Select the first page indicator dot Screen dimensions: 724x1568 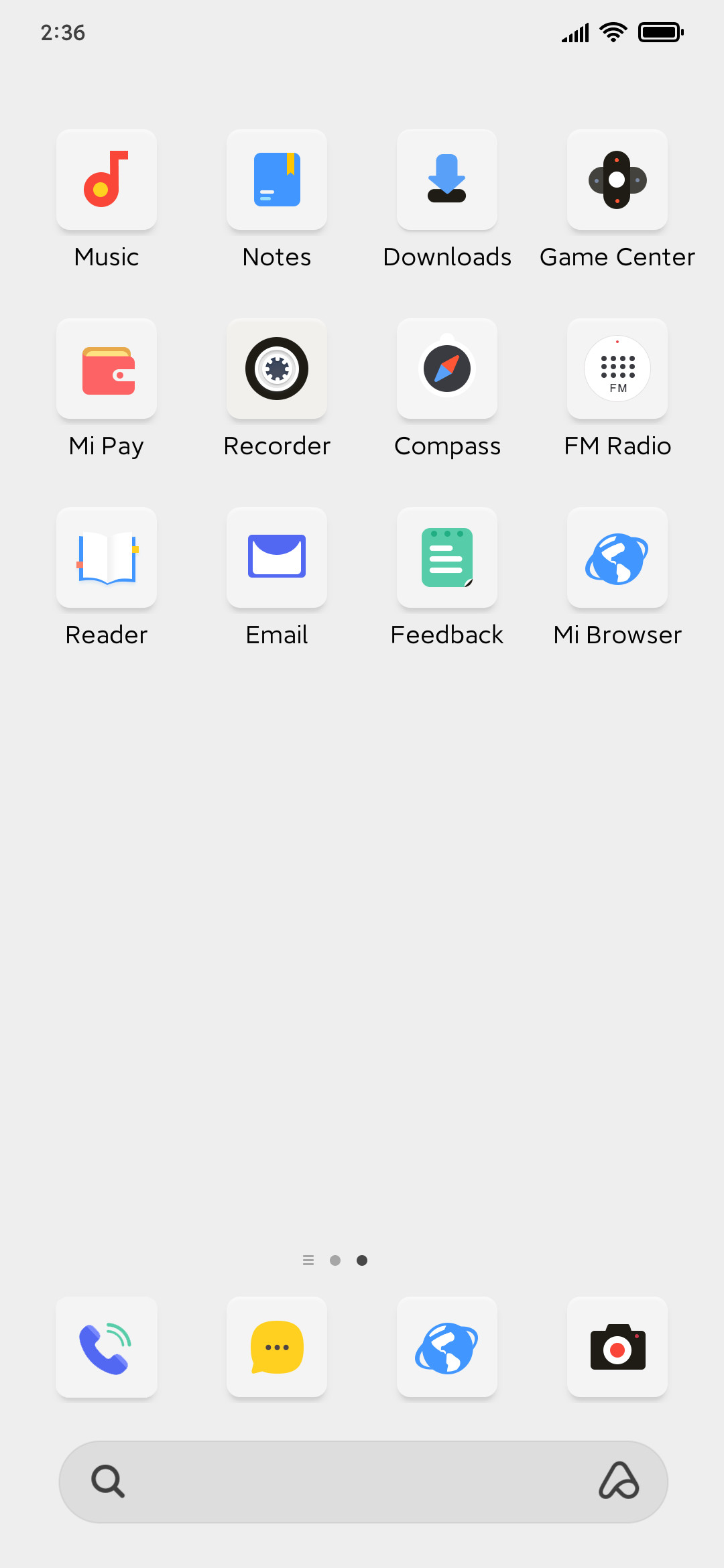[x=335, y=1260]
